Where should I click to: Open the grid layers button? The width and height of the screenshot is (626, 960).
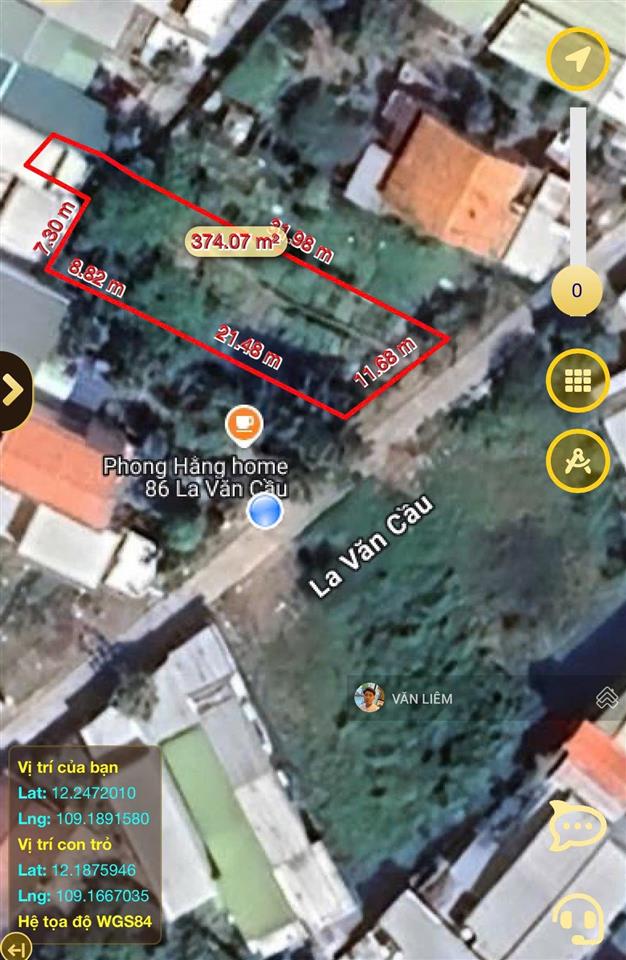pyautogui.click(x=578, y=382)
